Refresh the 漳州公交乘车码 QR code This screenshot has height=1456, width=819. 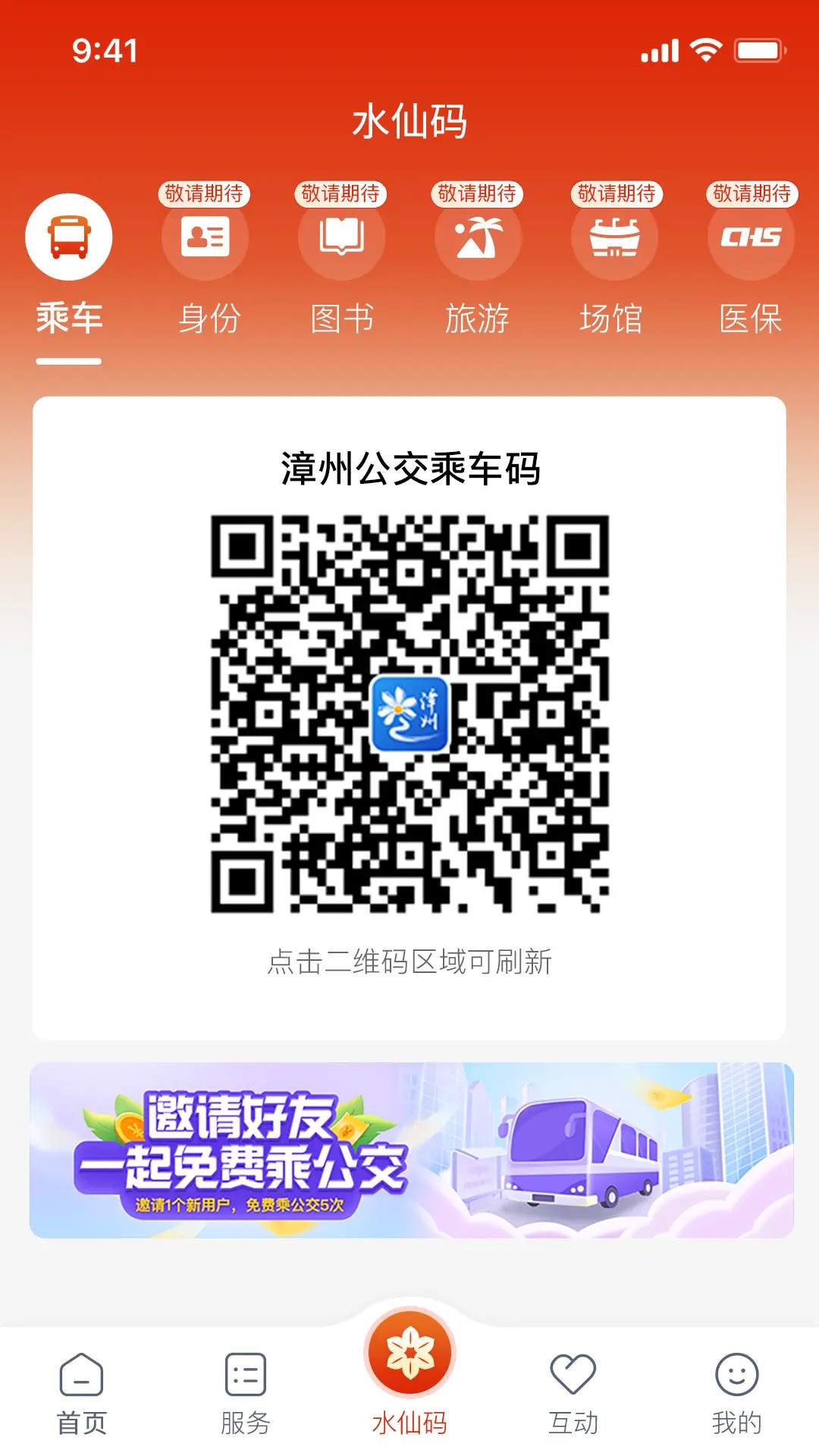[409, 713]
